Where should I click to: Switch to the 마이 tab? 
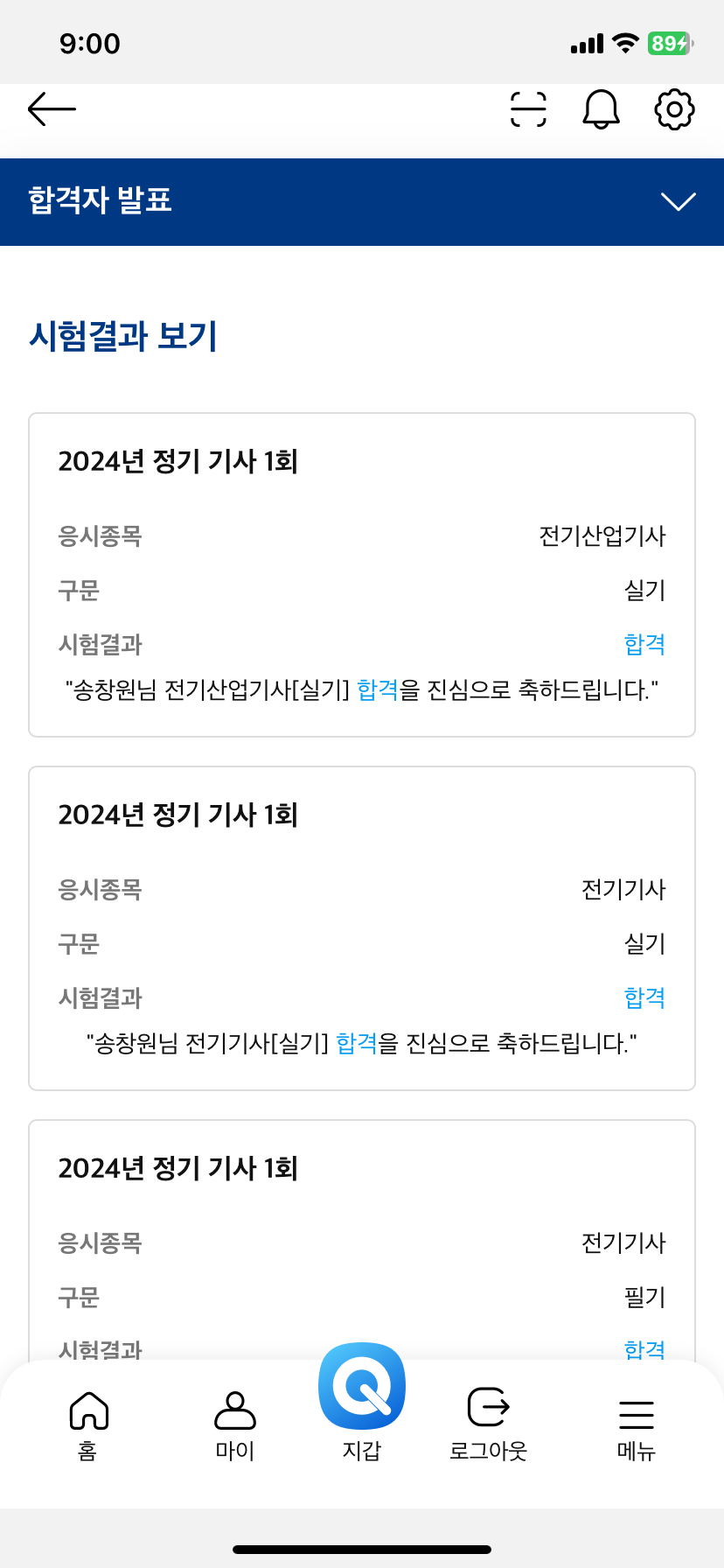235,1426
